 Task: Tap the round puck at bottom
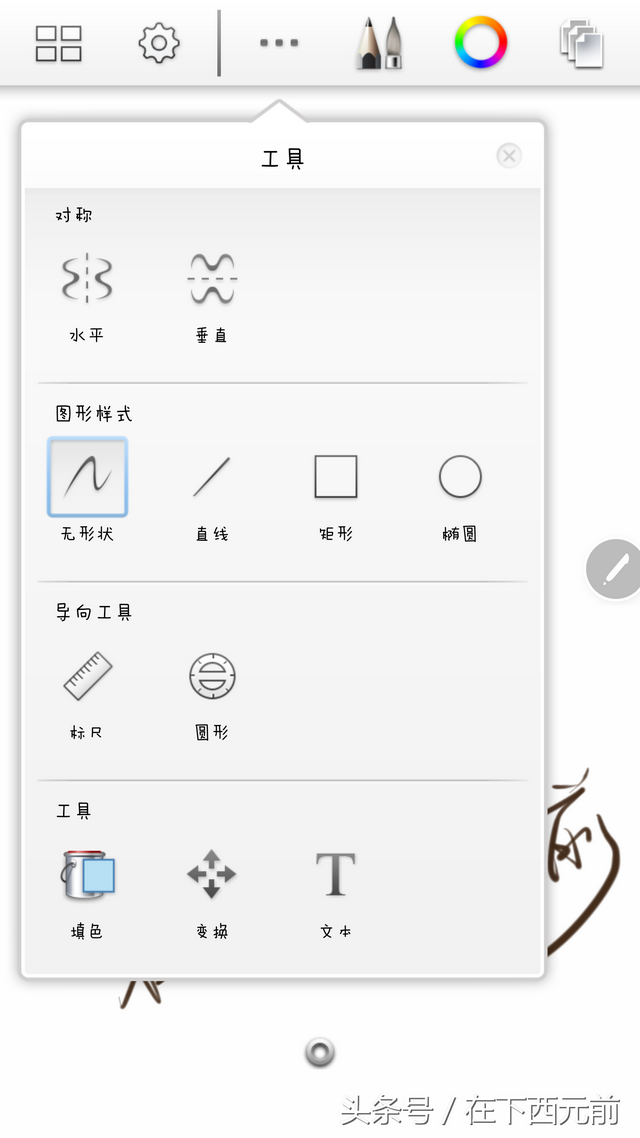[x=319, y=1052]
